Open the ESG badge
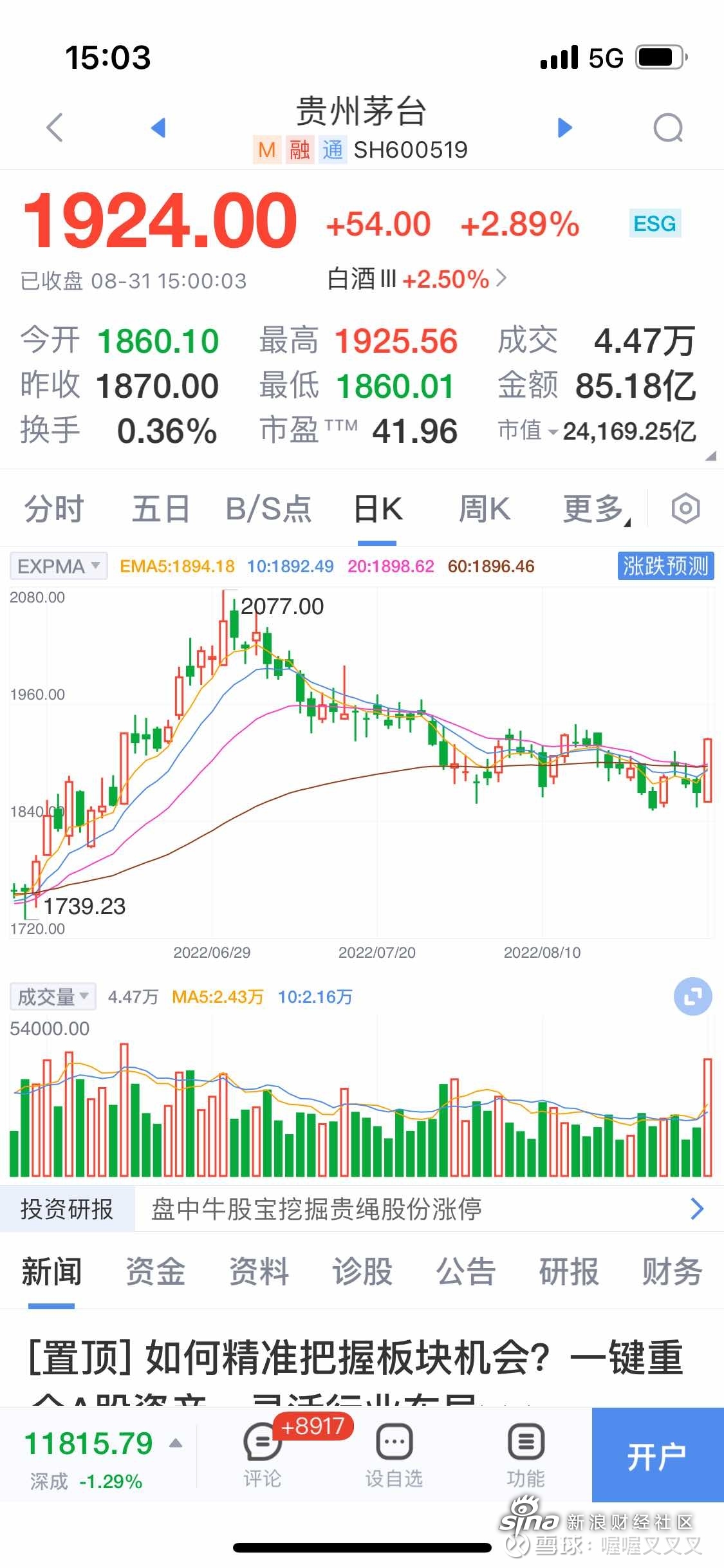This screenshot has width=724, height=1568. [654, 223]
